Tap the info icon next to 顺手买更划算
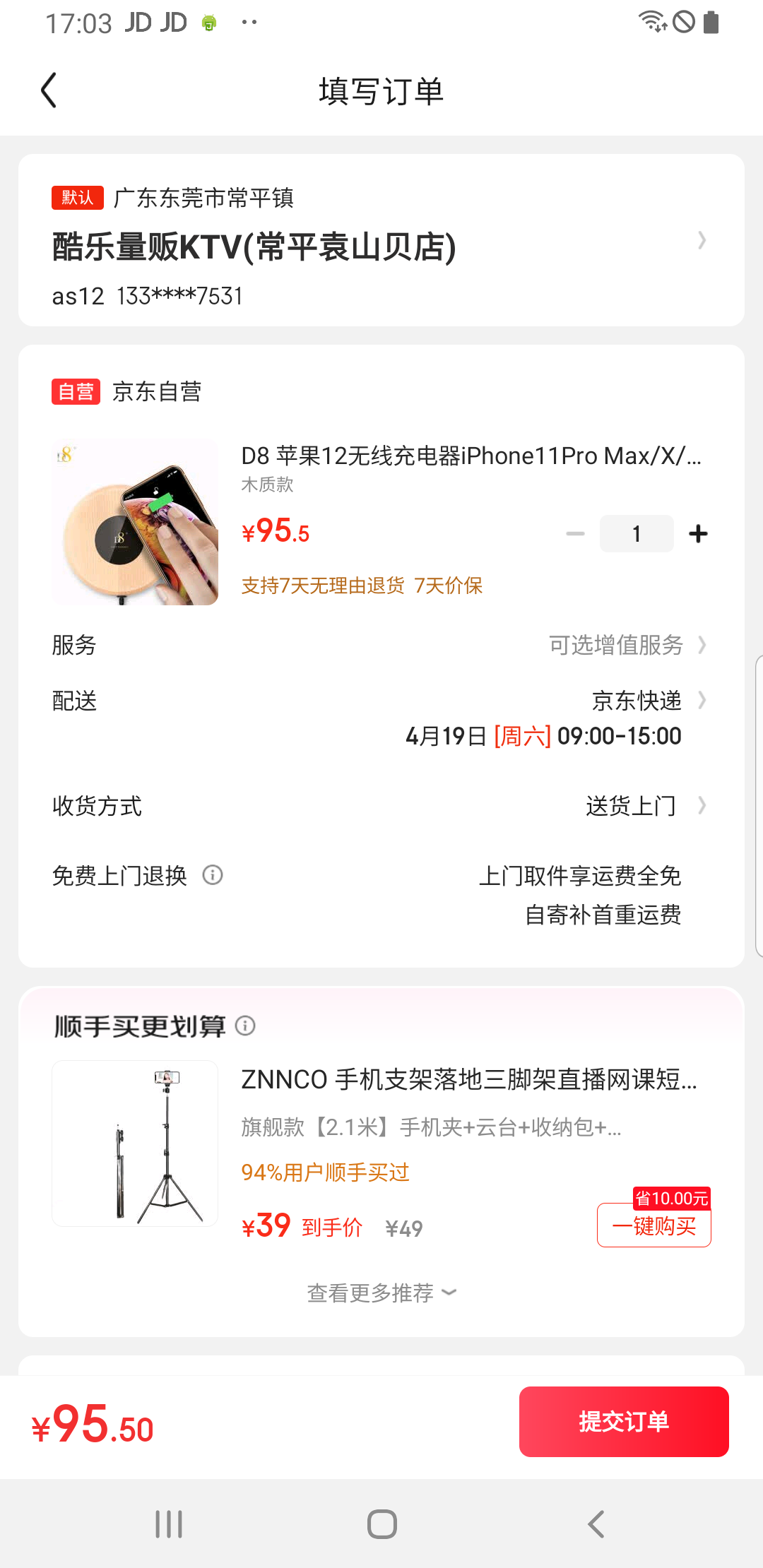 point(246,1026)
